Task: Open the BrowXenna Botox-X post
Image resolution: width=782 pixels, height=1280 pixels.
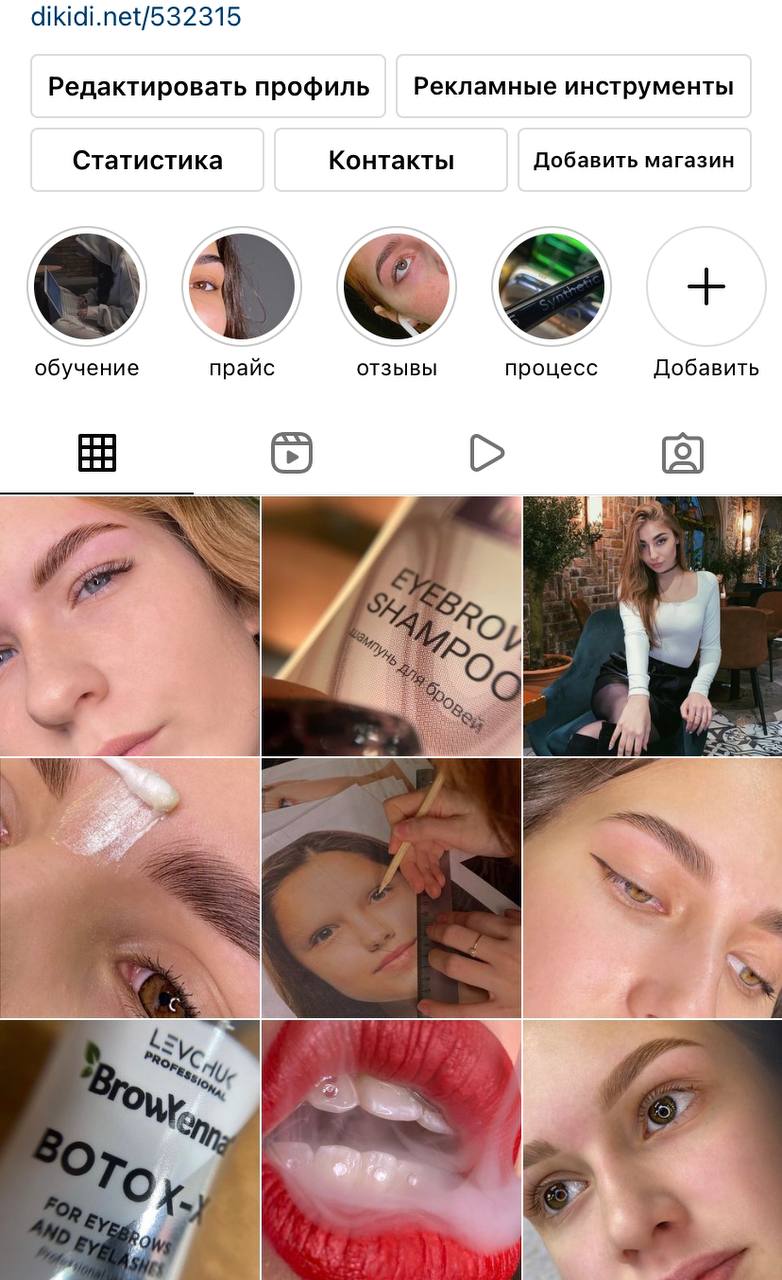Action: coord(129,1150)
